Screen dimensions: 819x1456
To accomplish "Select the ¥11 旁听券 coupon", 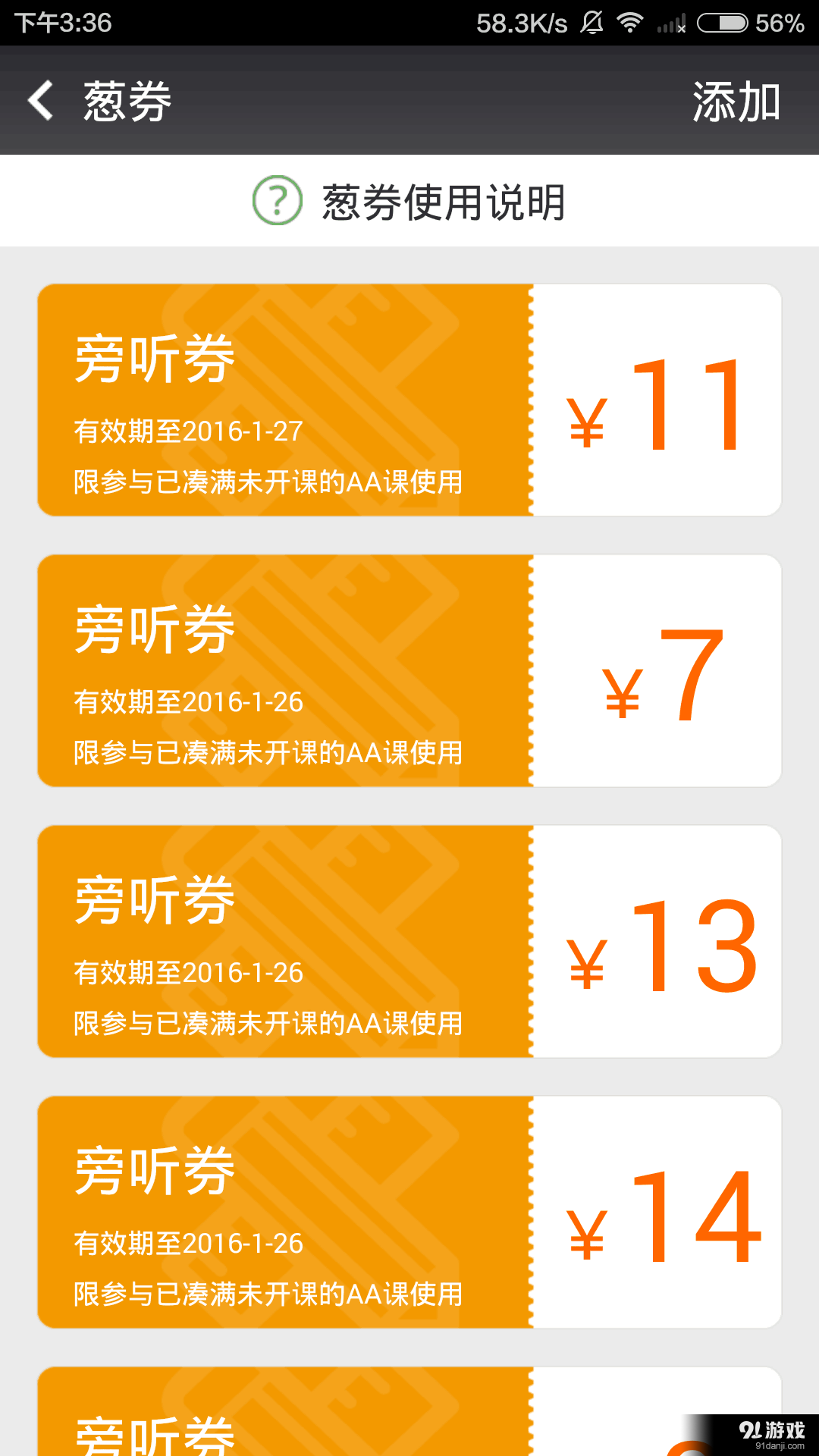I will coord(409,402).
